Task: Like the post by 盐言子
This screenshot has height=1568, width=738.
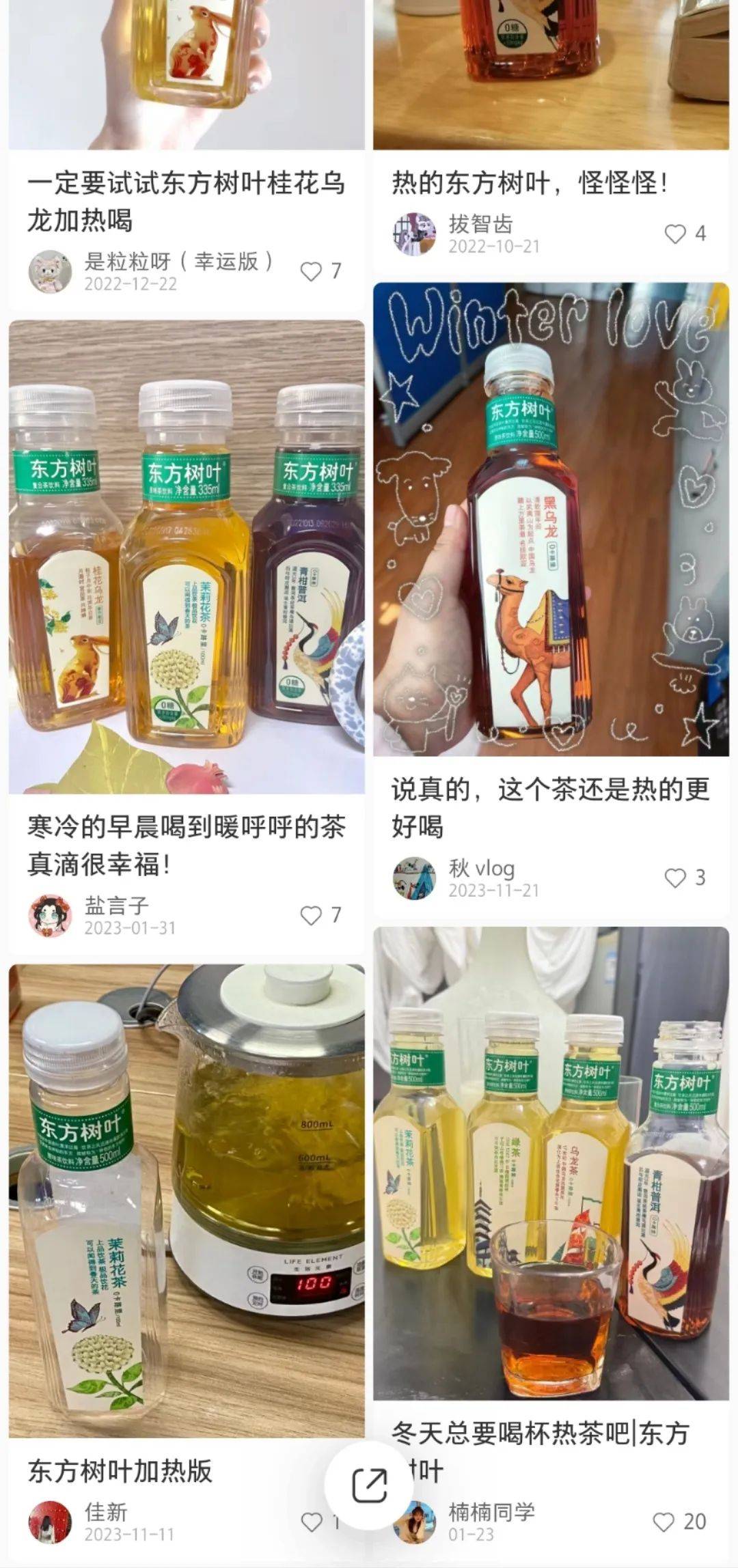Action: pyautogui.click(x=311, y=915)
